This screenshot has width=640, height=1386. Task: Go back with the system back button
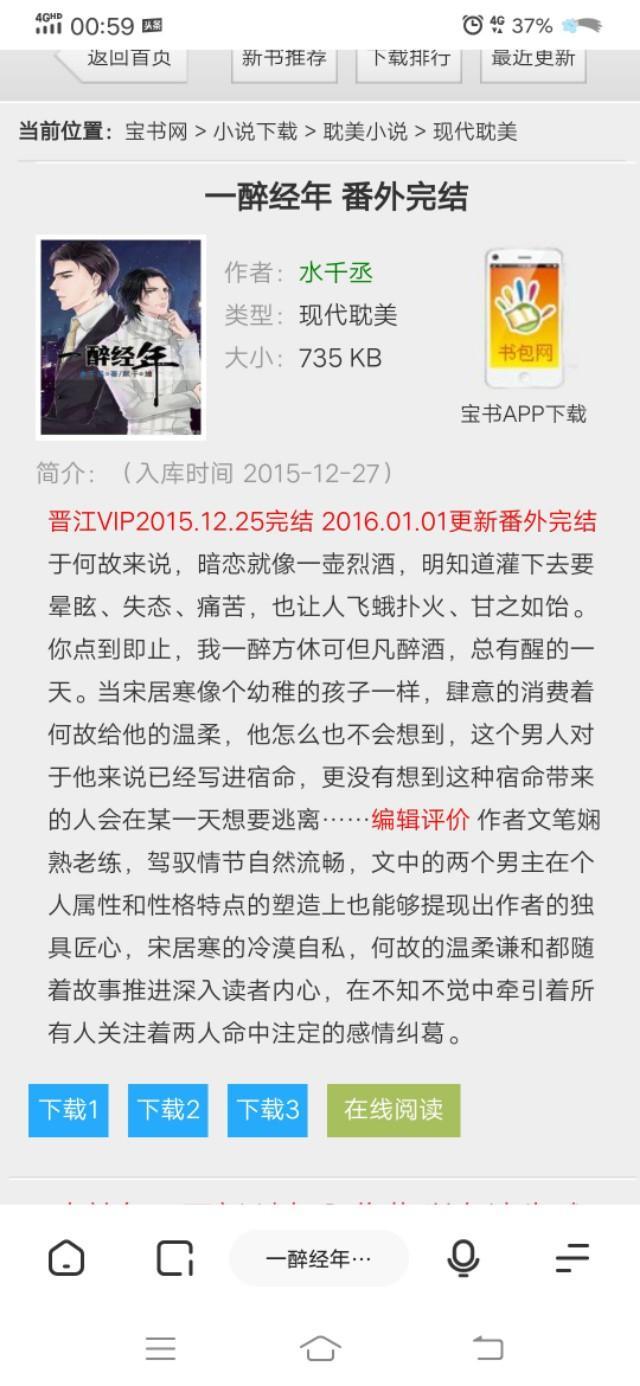tap(487, 1348)
